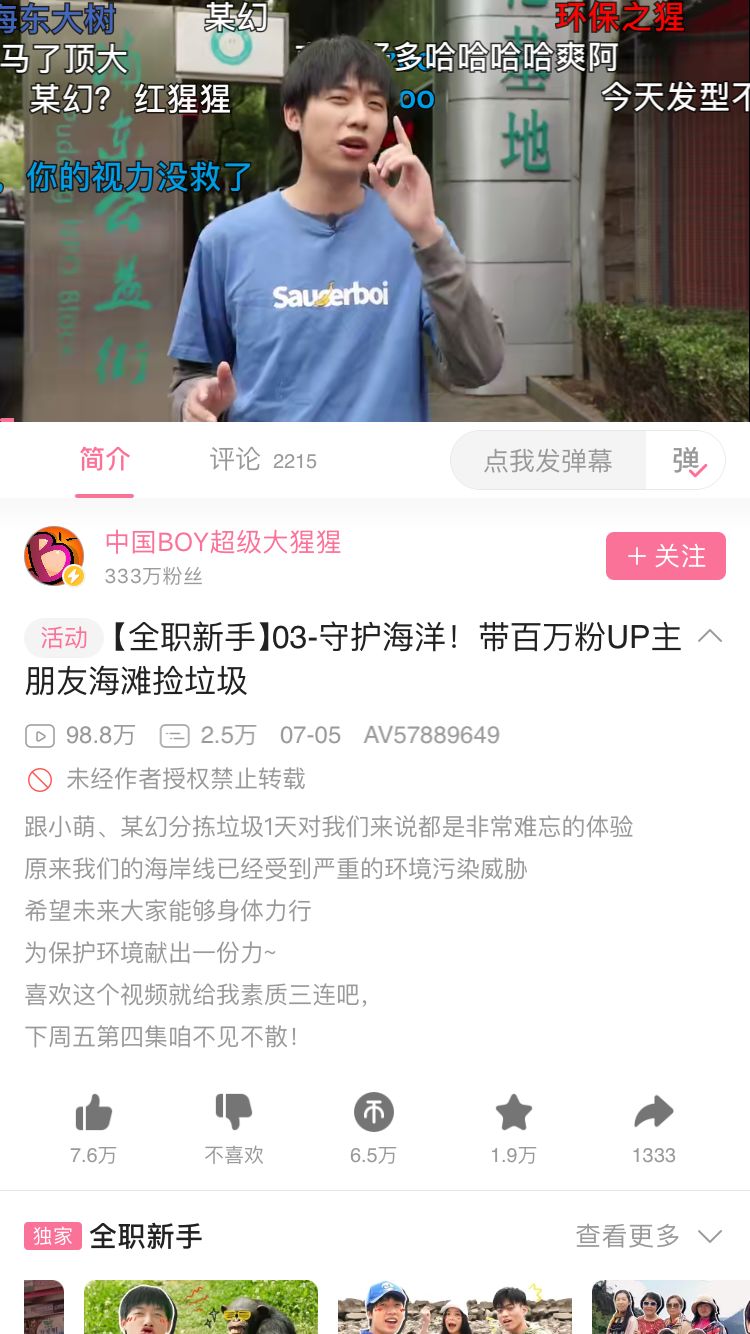Share the video with the arrow icon
This screenshot has height=1334, width=750.
[x=654, y=1112]
